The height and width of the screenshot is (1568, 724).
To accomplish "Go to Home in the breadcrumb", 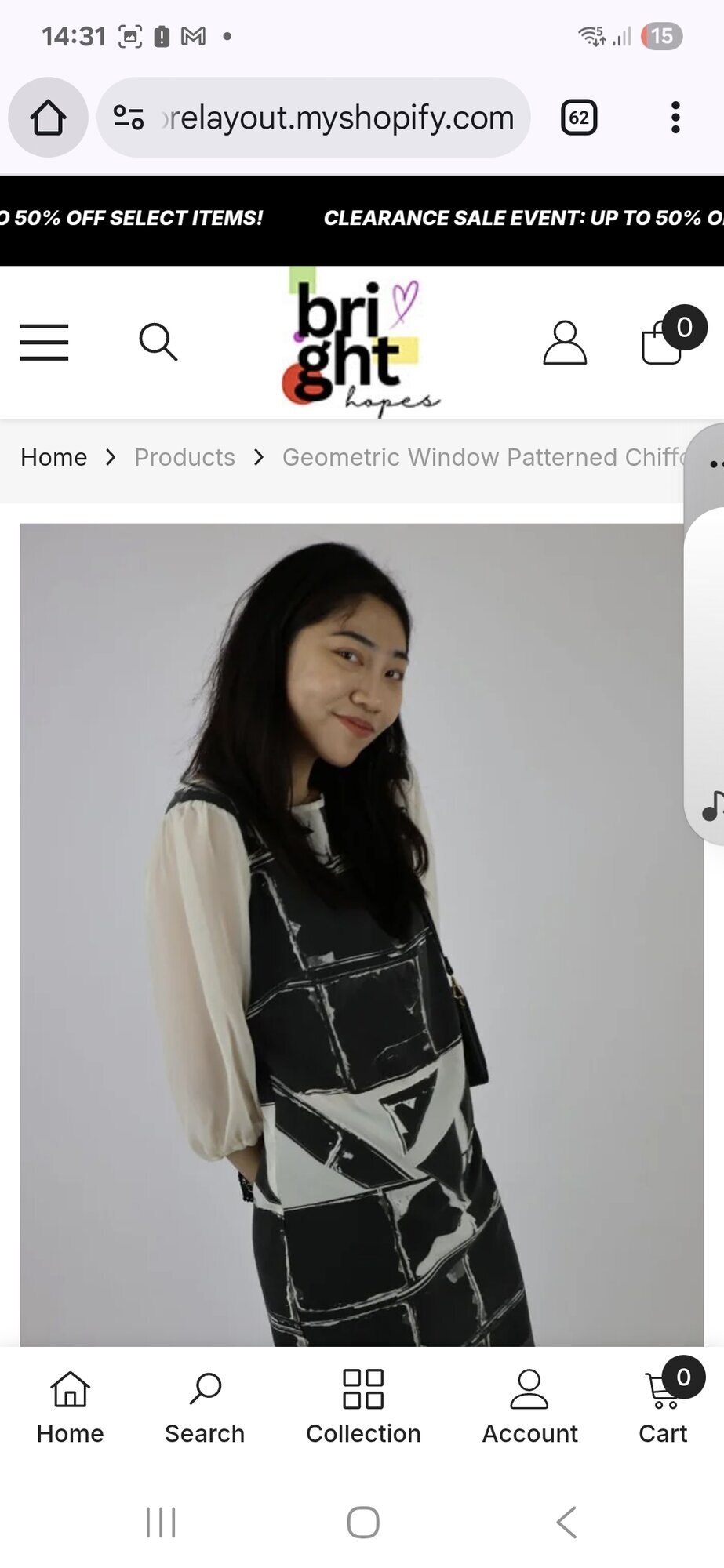I will pos(54,457).
